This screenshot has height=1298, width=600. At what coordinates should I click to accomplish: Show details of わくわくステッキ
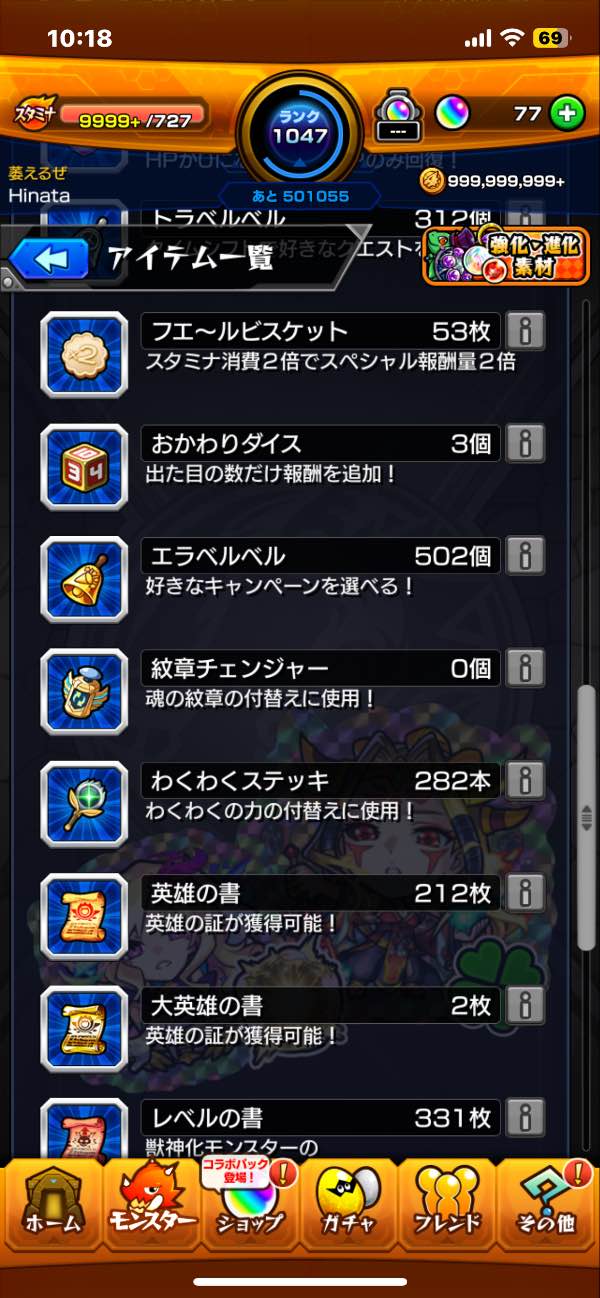(x=525, y=780)
